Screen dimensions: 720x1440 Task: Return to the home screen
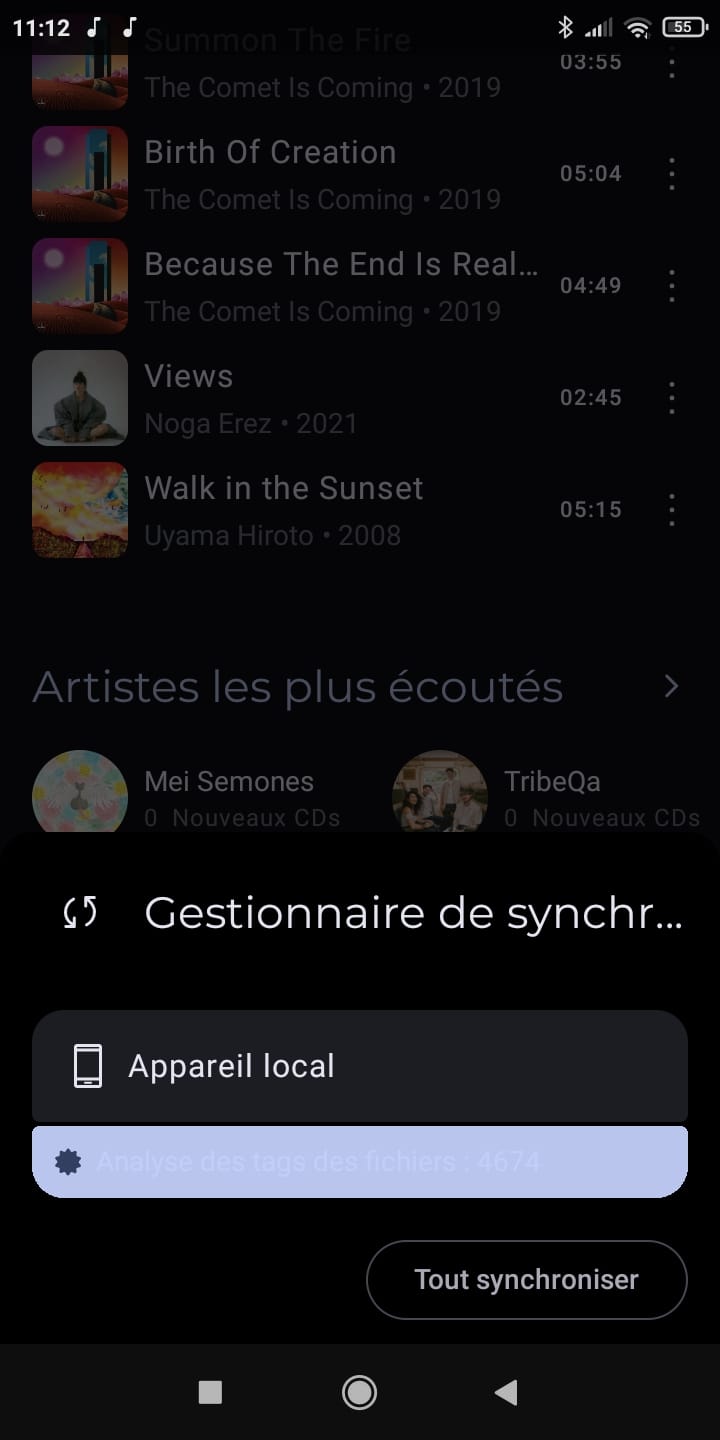click(x=359, y=1392)
